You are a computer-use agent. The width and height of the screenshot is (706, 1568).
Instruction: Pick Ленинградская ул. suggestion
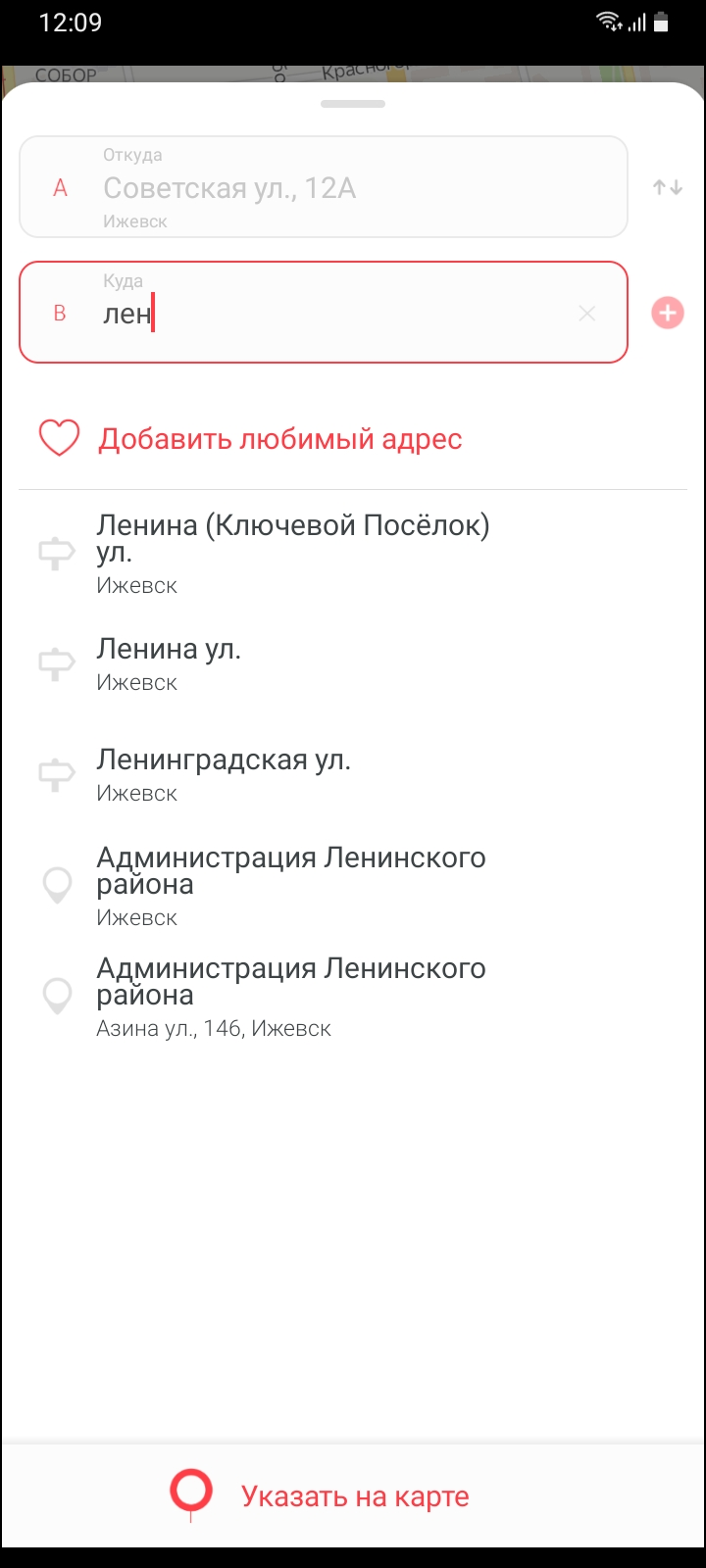(353, 775)
